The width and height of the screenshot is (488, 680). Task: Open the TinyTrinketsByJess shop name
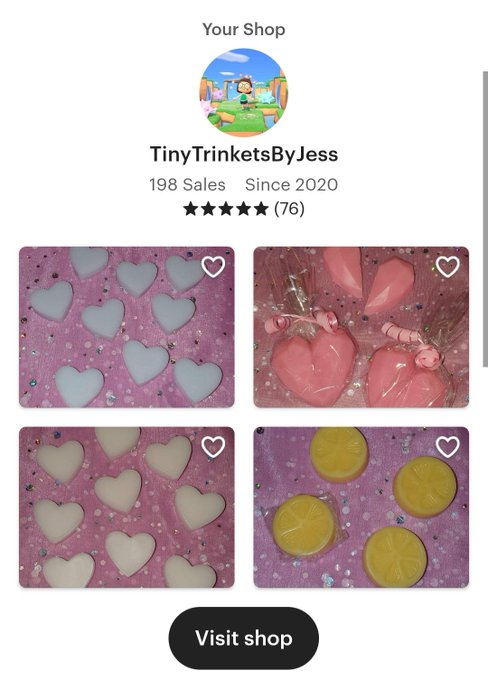point(244,155)
